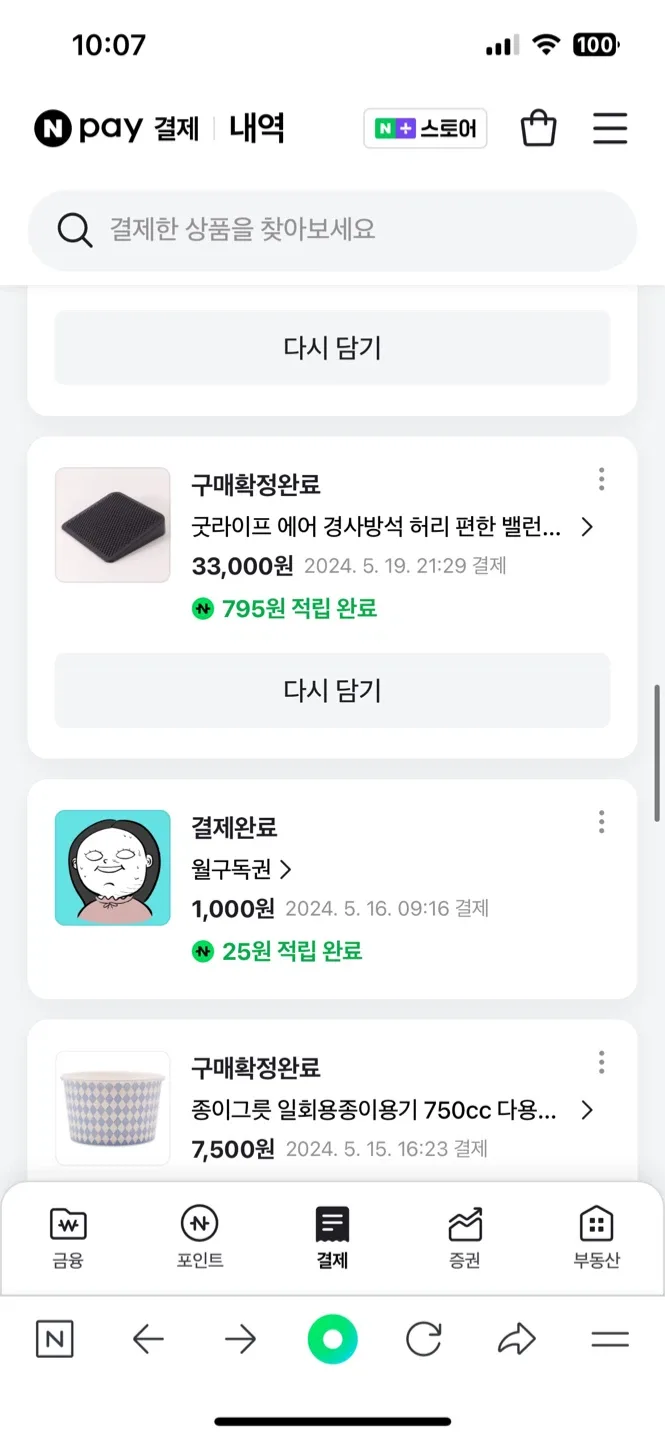Image resolution: width=665 pixels, height=1440 pixels.
Task: Open the N+ 스토어 button
Action: (x=425, y=129)
